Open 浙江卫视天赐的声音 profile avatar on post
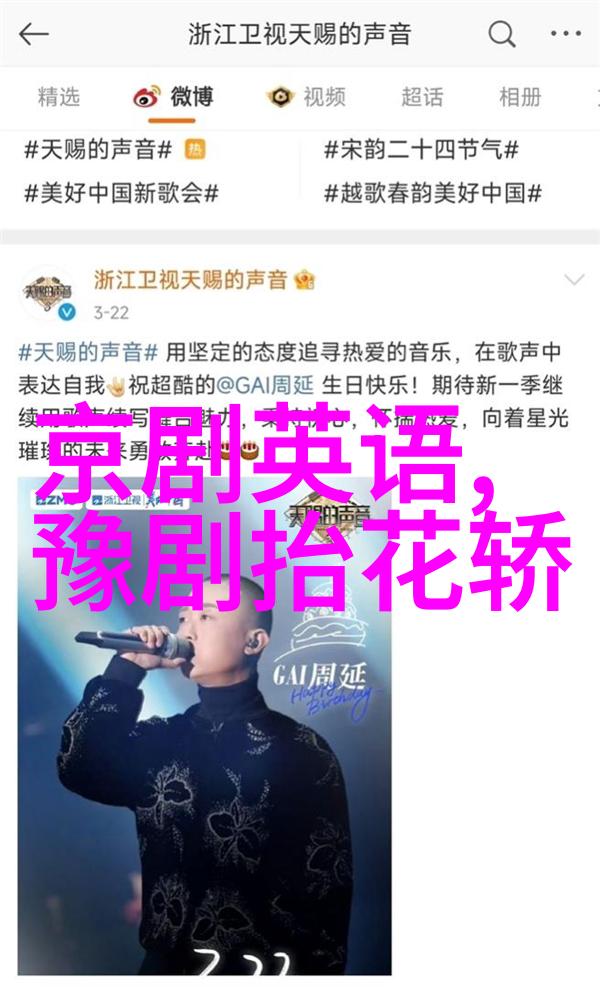 pos(50,290)
